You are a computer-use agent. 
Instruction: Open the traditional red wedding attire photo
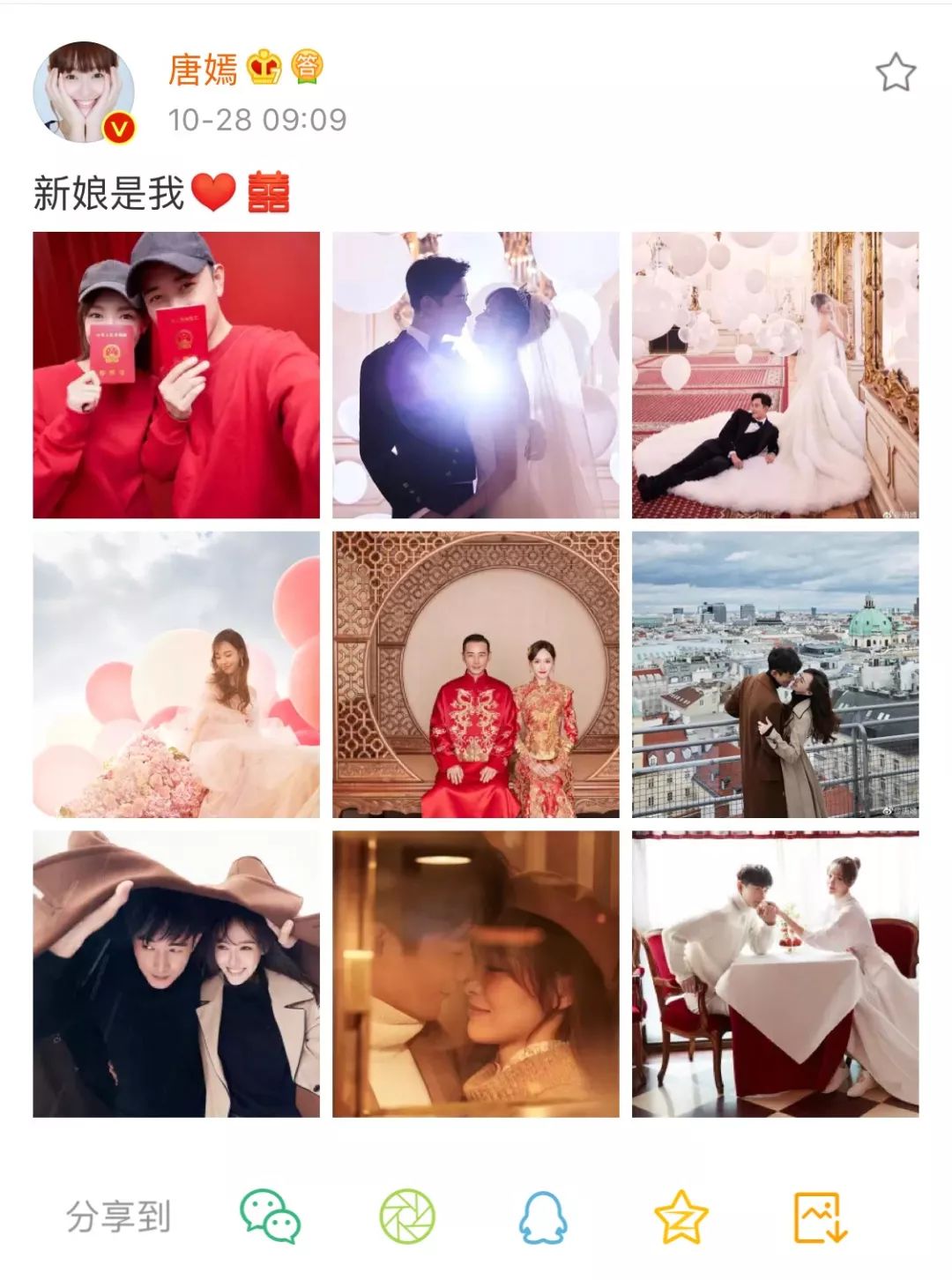tap(475, 674)
